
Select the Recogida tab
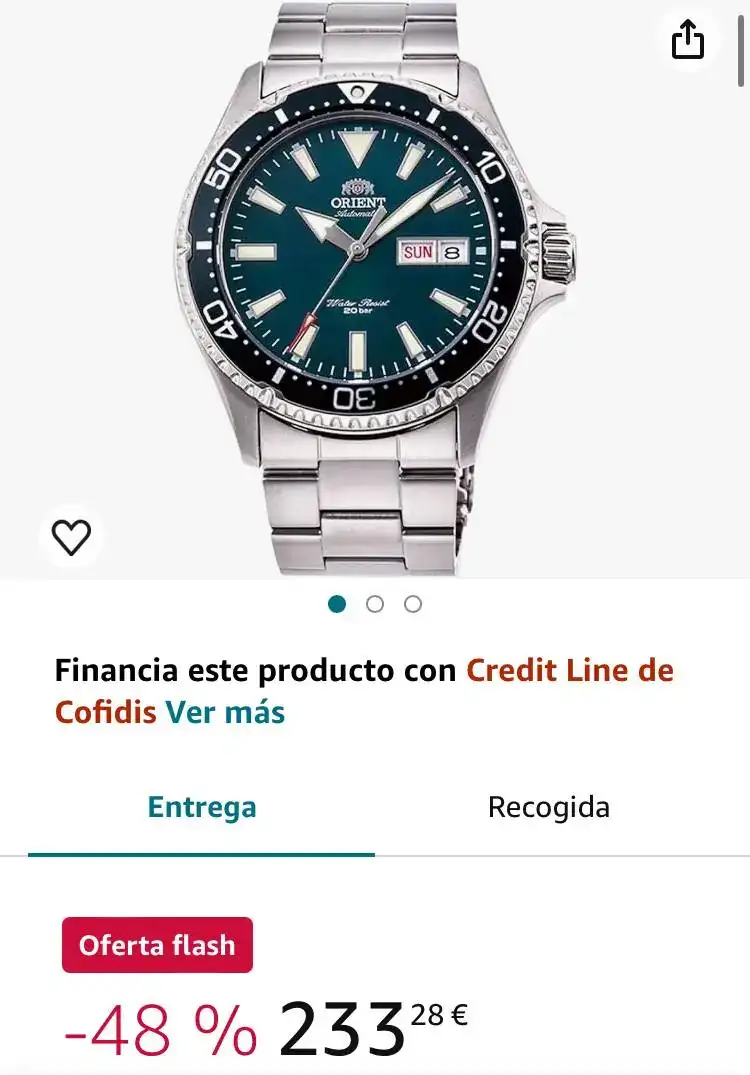click(548, 808)
